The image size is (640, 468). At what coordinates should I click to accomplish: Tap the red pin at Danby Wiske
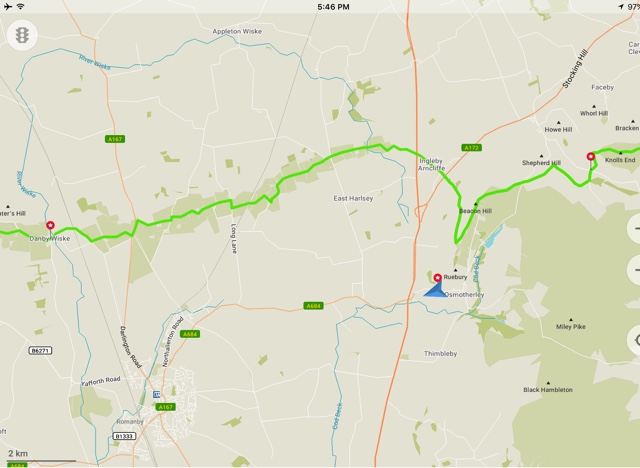click(50, 226)
